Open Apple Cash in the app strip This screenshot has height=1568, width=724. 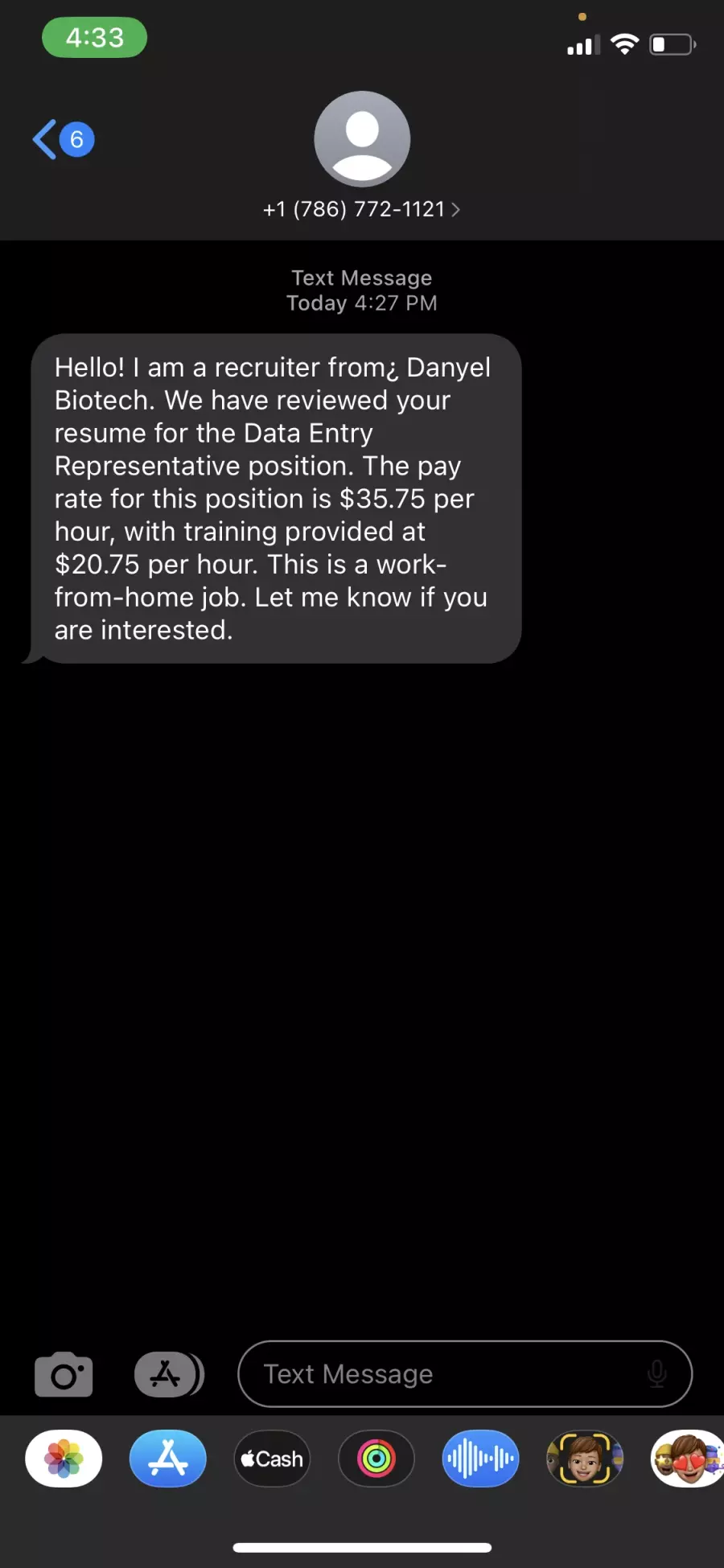point(272,1459)
